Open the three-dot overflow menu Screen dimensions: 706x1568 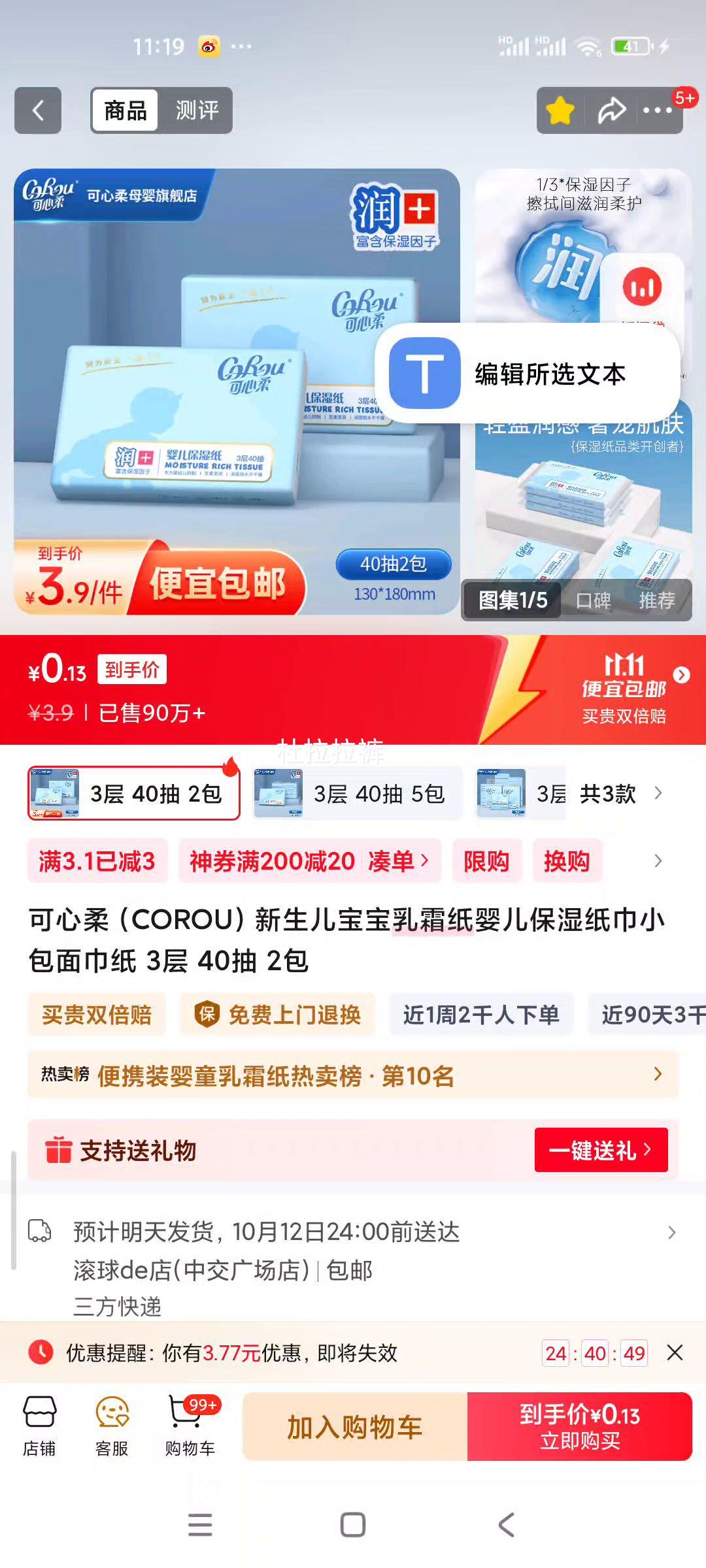[x=657, y=110]
